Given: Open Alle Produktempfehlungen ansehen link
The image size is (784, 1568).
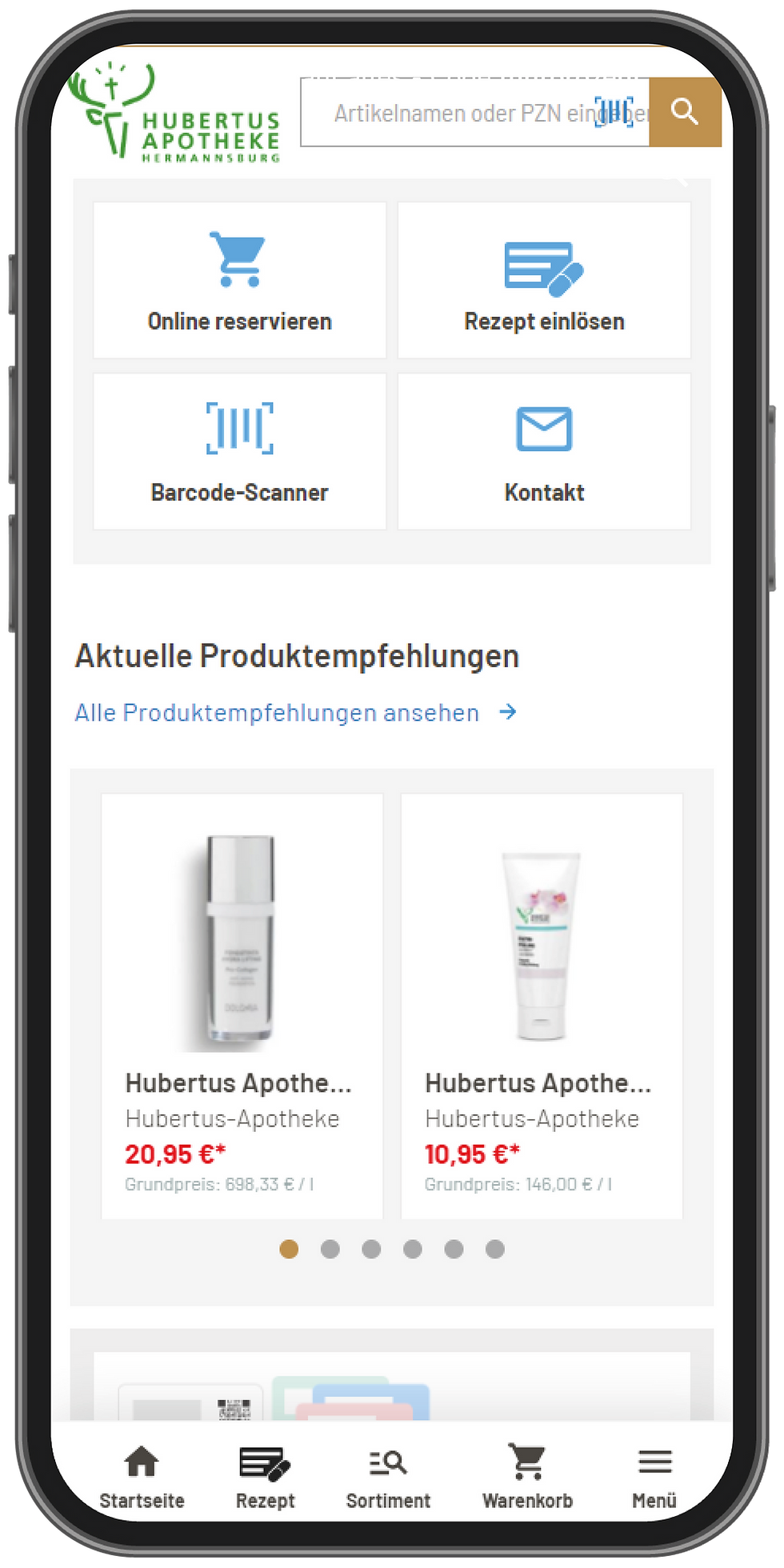Looking at the screenshot, I should click(x=275, y=712).
